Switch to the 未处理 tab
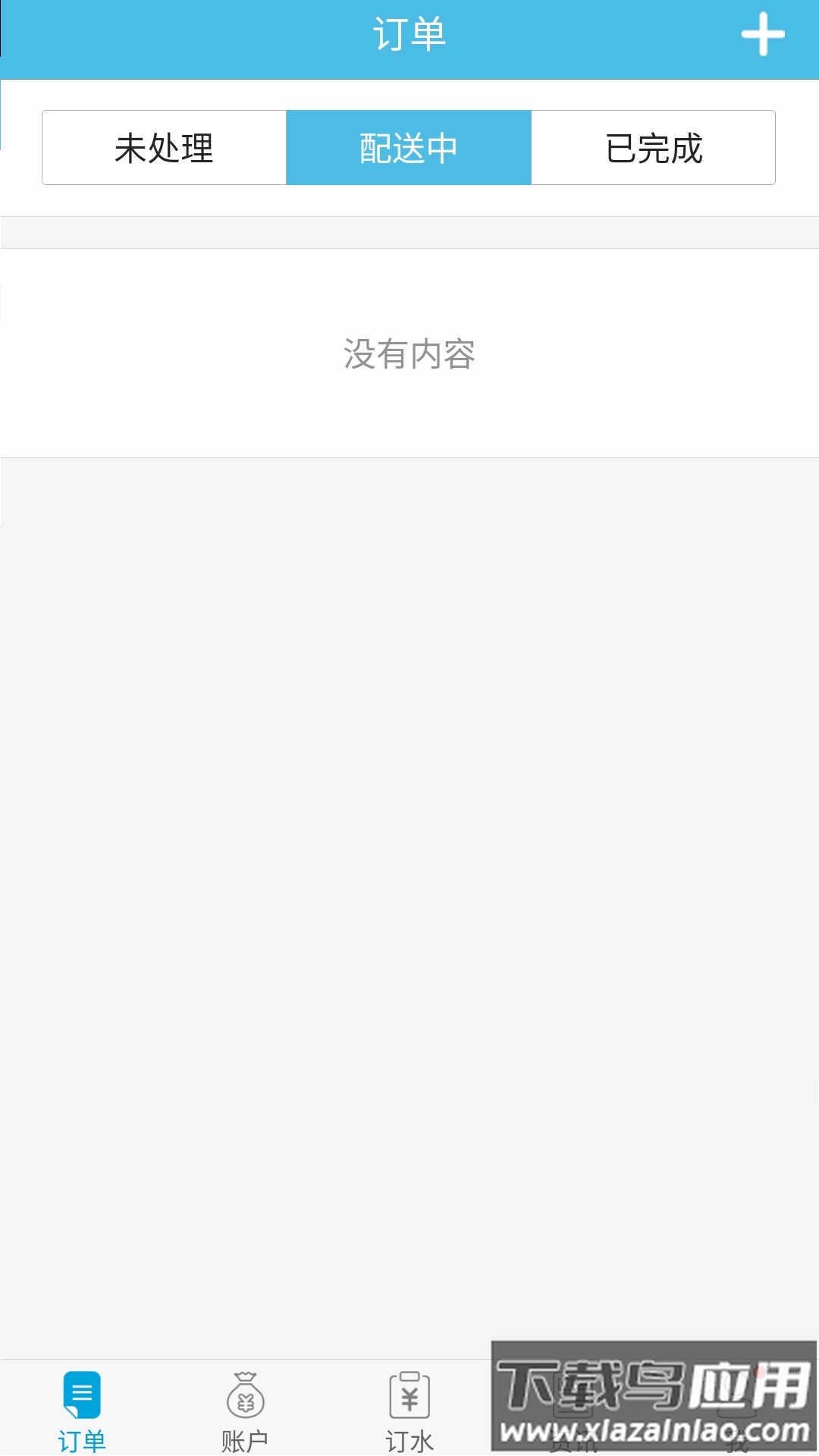This screenshot has height=1456, width=819. [163, 147]
